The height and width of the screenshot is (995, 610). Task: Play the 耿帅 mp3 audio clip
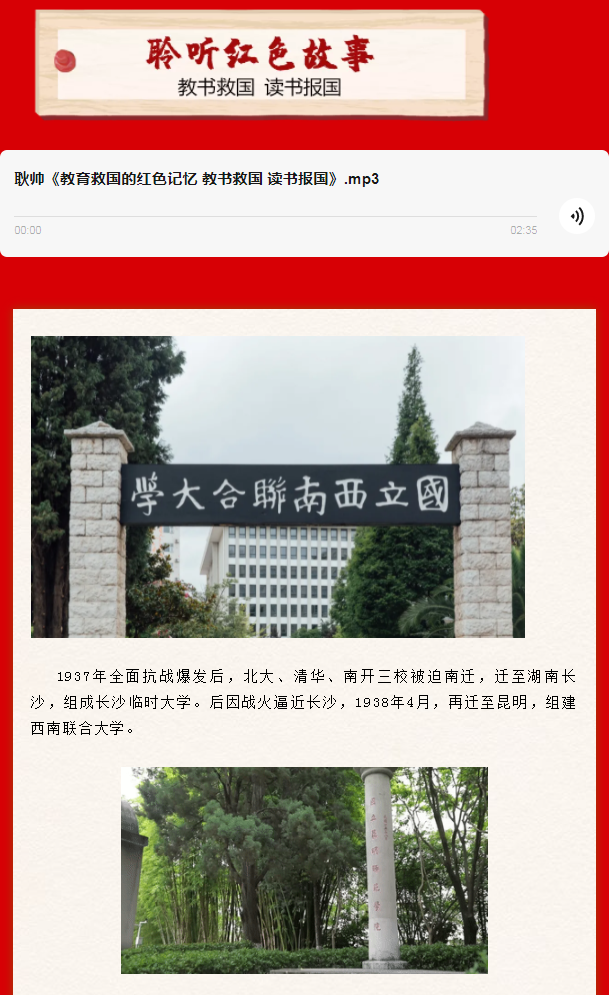coord(577,216)
